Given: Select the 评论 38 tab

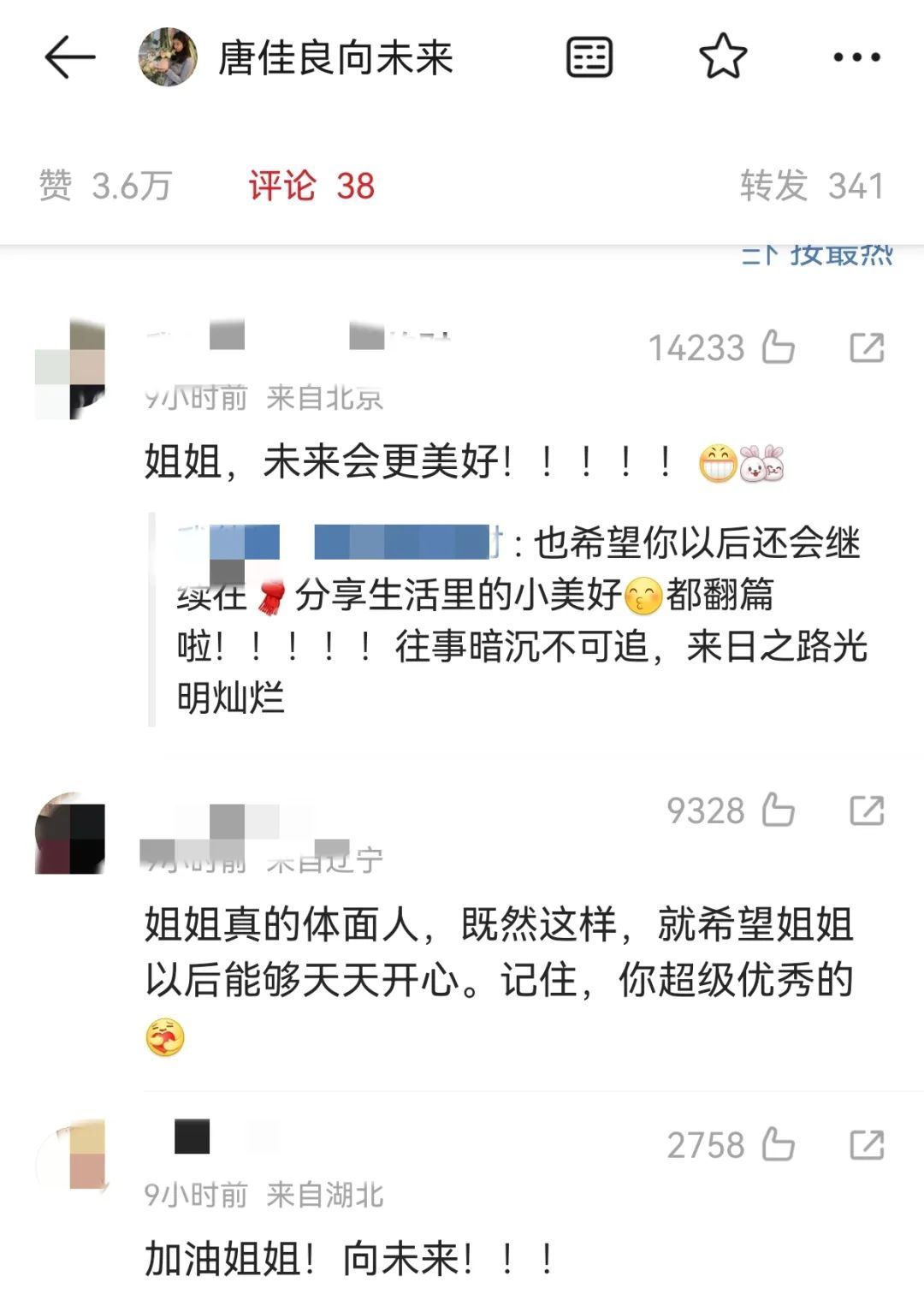Looking at the screenshot, I should [311, 186].
